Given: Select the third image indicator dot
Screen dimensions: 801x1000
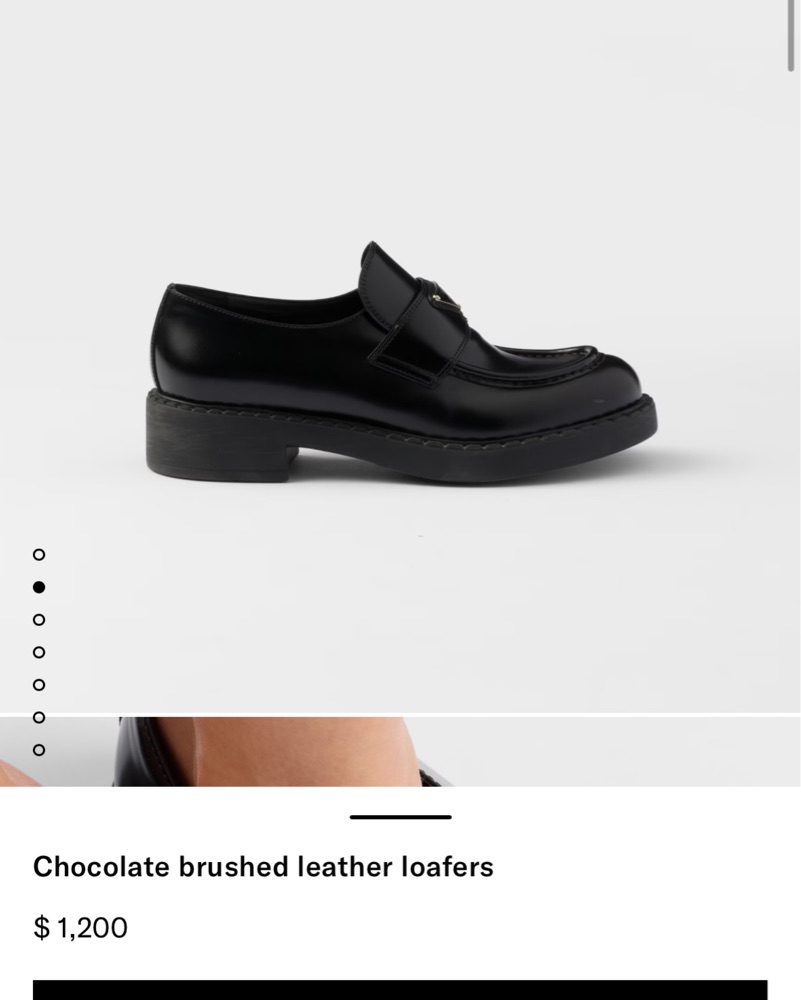Looking at the screenshot, I should (x=39, y=619).
